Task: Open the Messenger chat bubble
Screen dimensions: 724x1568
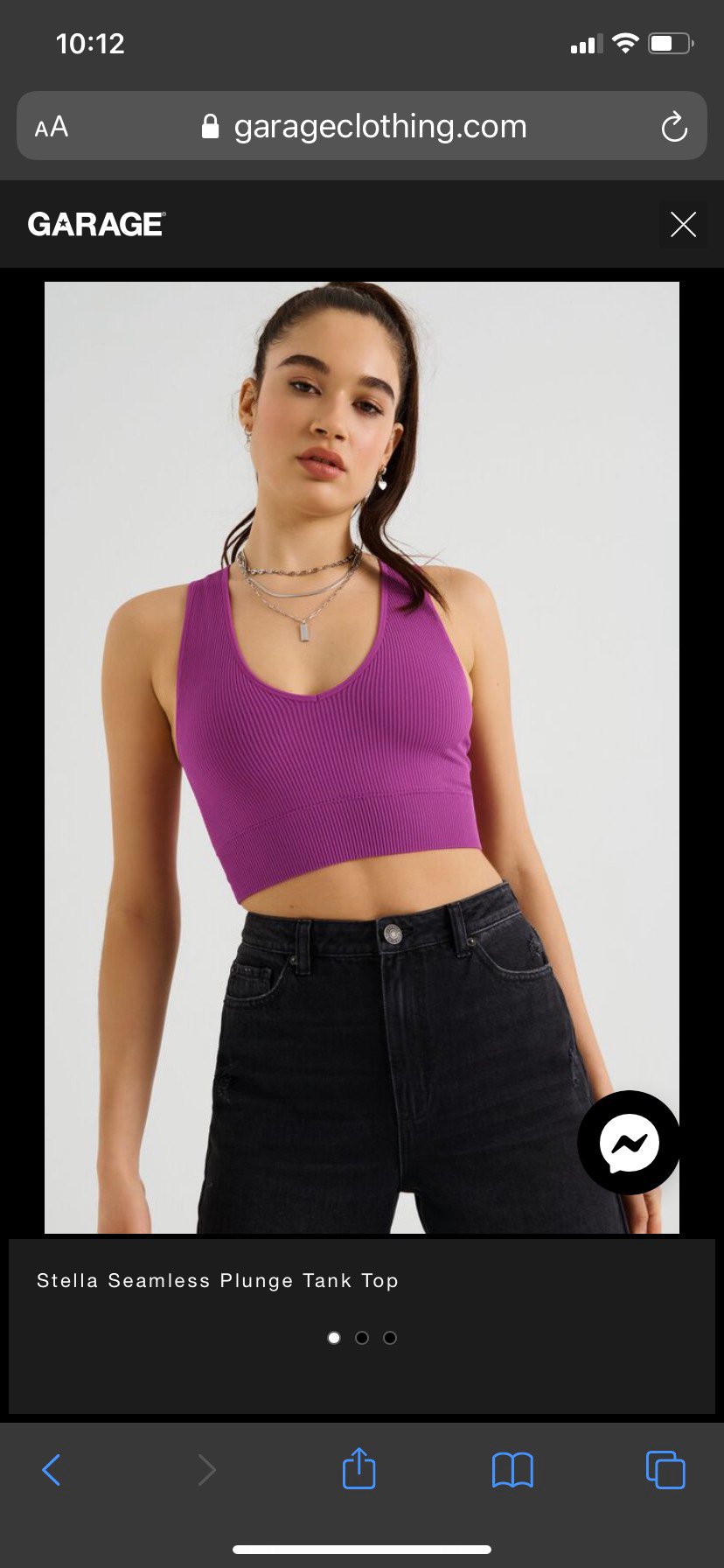Action: point(629,1142)
